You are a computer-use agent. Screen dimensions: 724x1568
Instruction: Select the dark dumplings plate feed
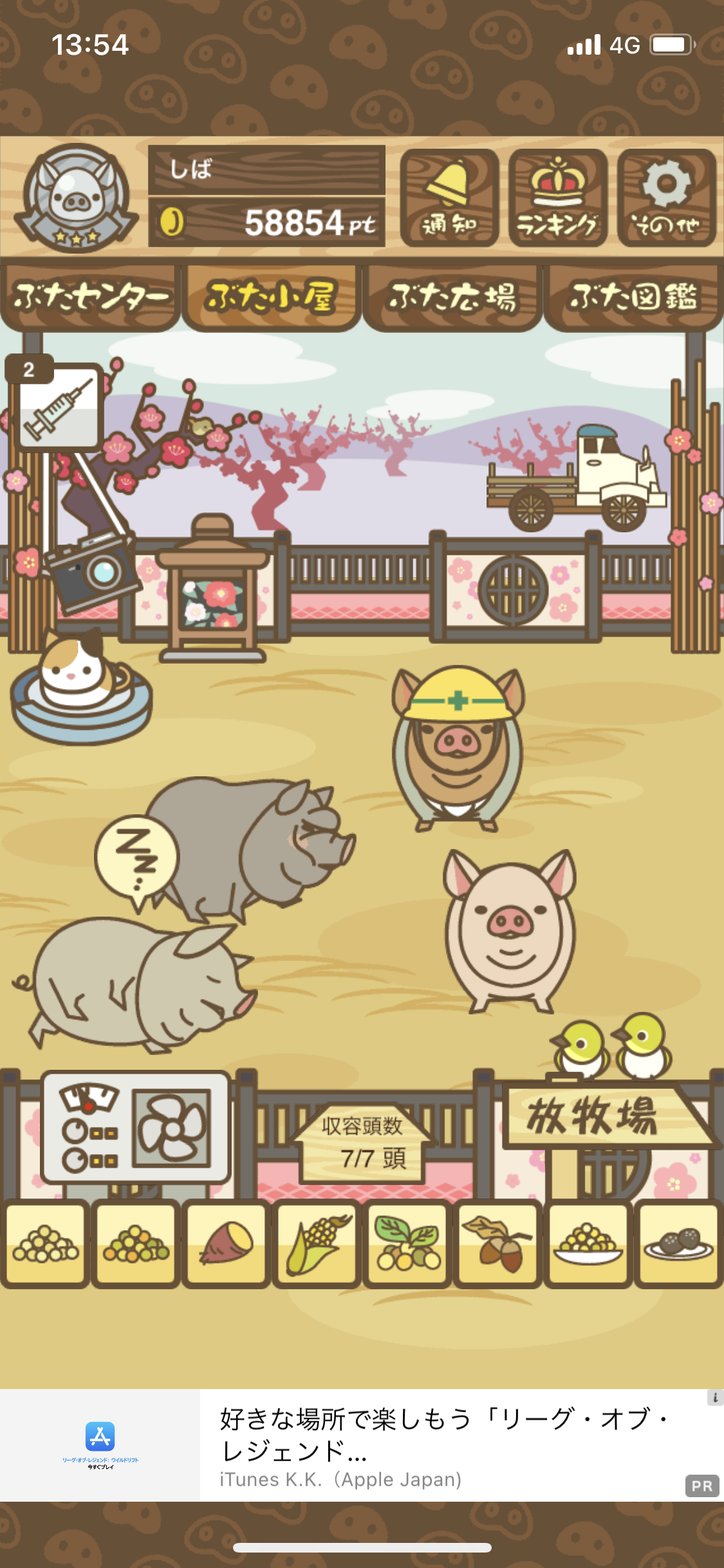click(x=678, y=1243)
